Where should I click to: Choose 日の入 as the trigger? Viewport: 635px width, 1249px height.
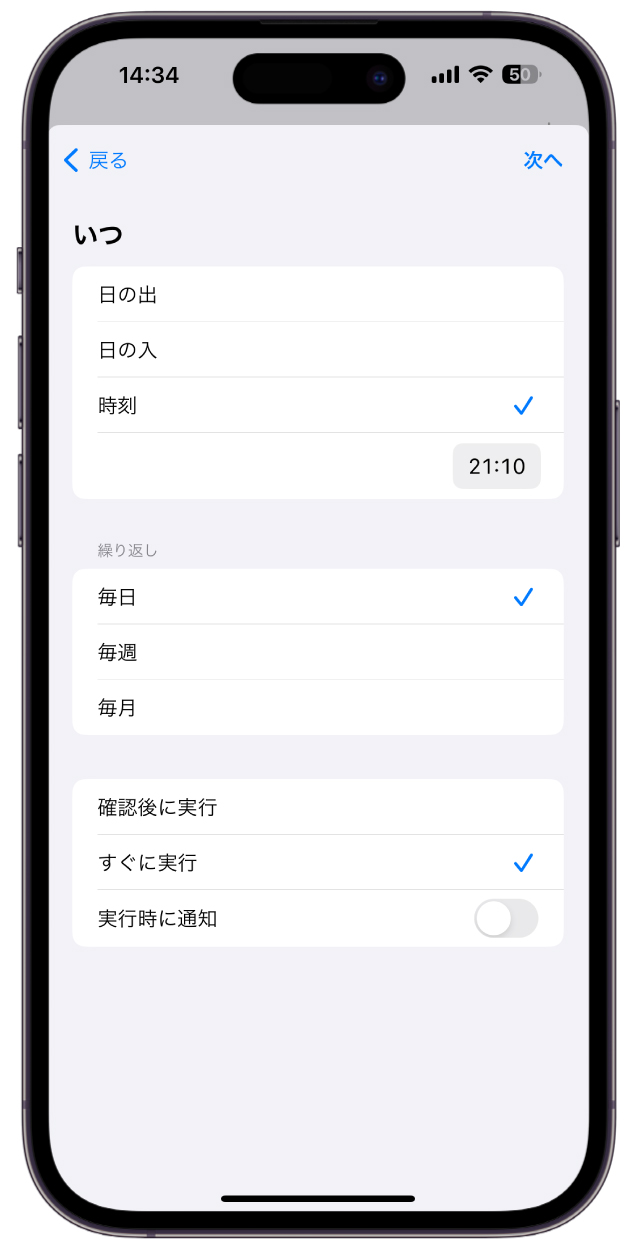point(318,350)
